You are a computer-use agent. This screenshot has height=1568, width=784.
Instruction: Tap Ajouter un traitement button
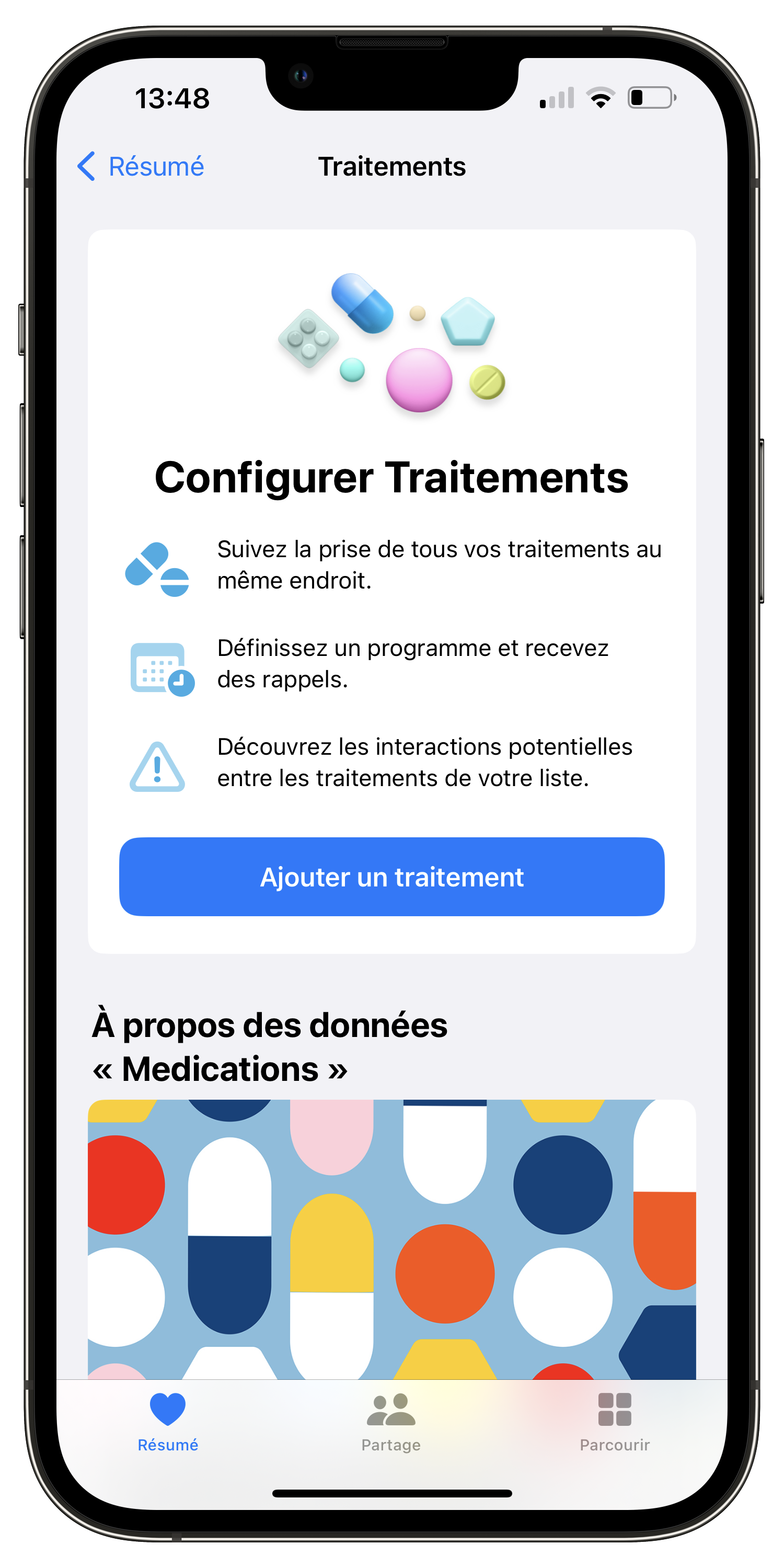pyautogui.click(x=391, y=877)
